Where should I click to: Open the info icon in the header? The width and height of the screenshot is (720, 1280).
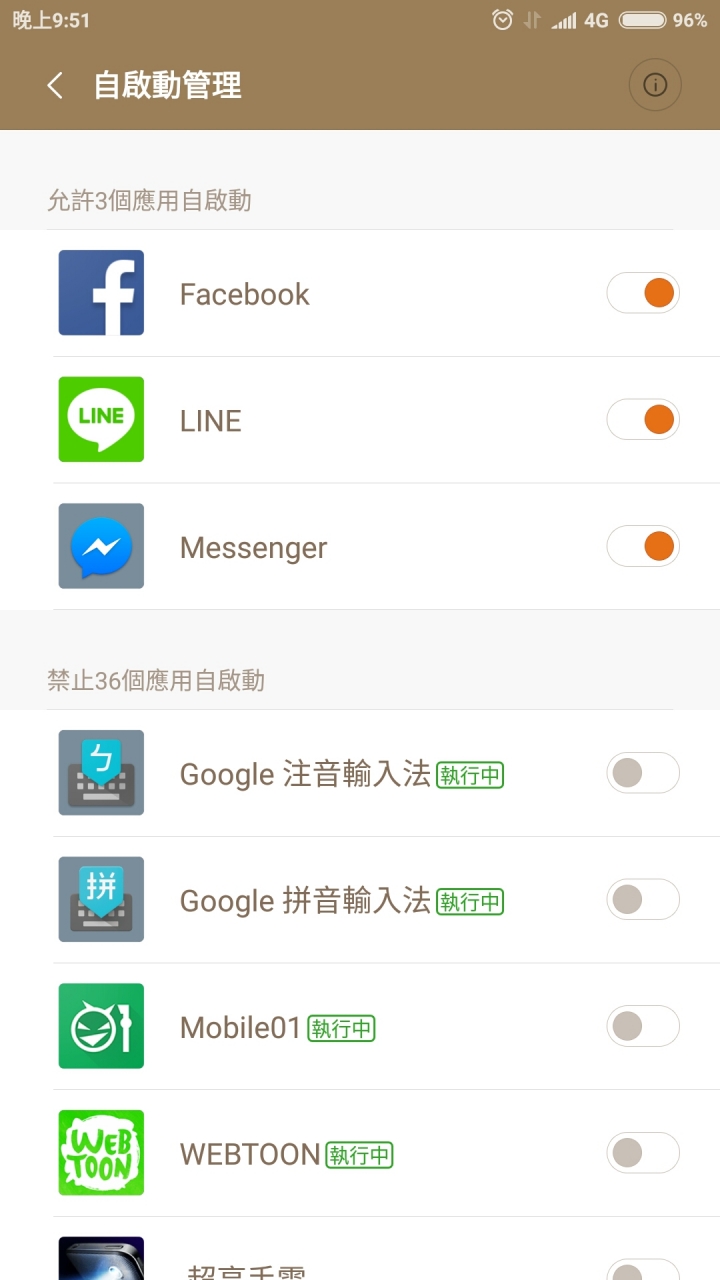(x=655, y=85)
